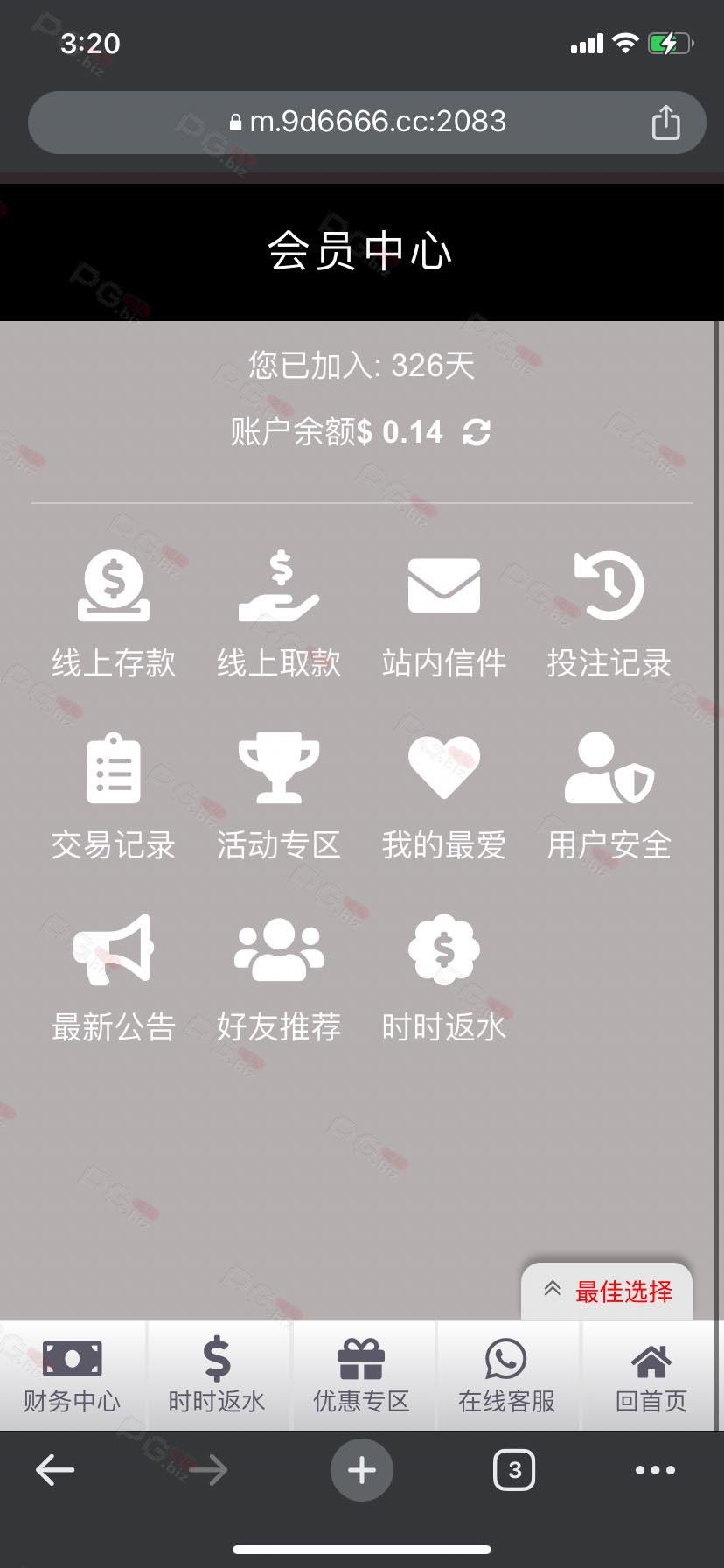The width and height of the screenshot is (724, 1568).
Task: Go to 活动专区 activity zone
Action: [x=279, y=795]
